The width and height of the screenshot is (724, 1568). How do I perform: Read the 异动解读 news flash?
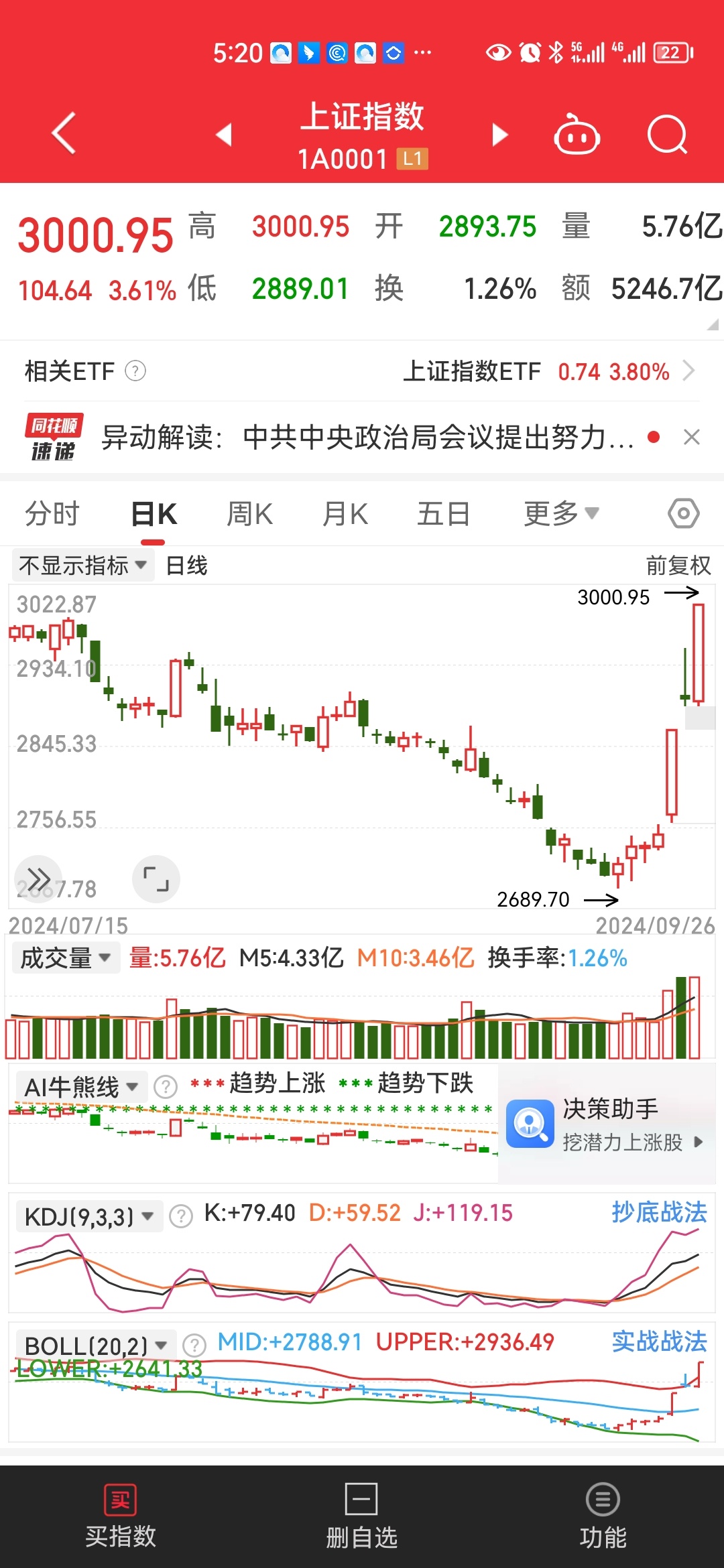pyautogui.click(x=367, y=438)
